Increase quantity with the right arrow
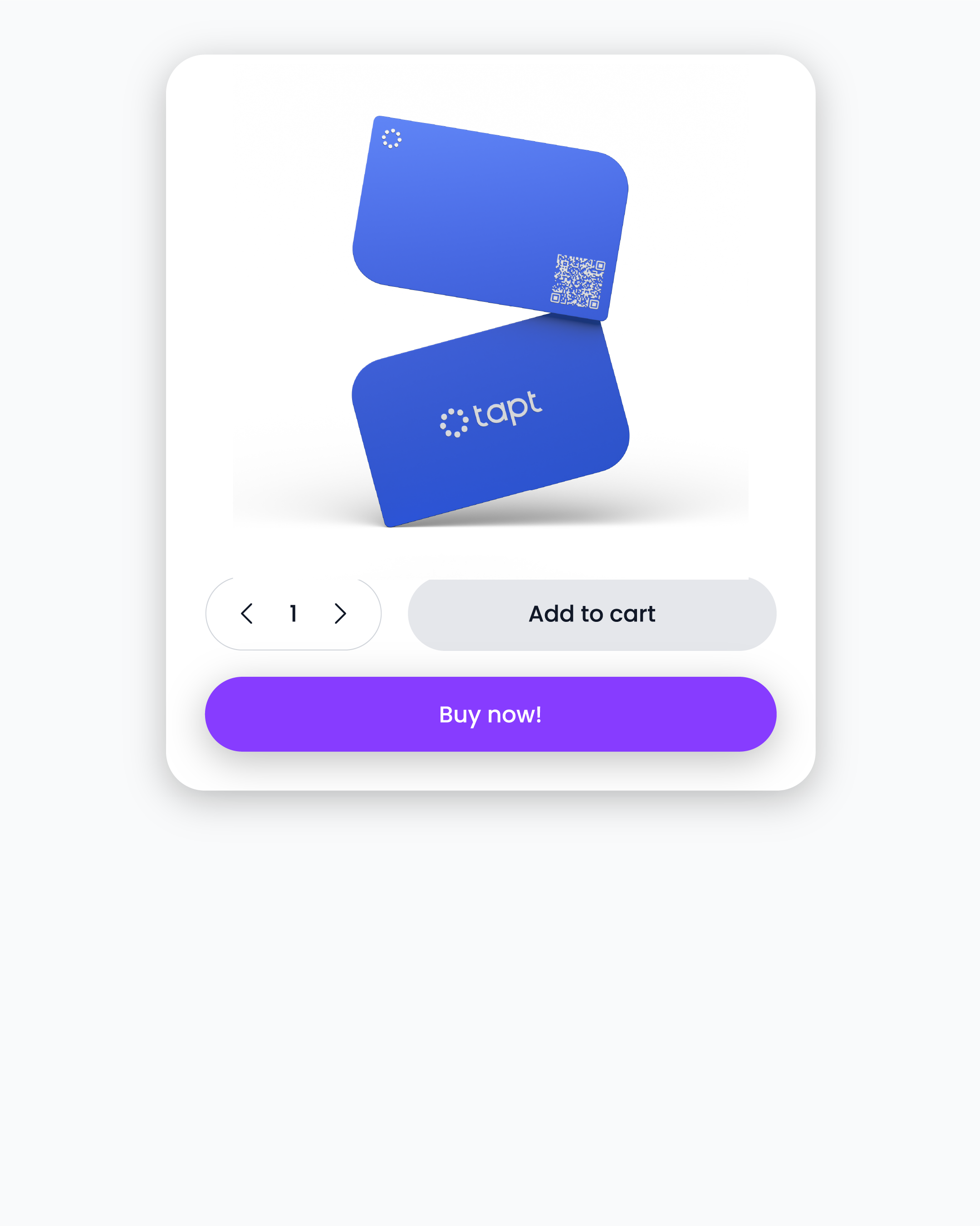Viewport: 980px width, 1226px height. click(x=340, y=614)
